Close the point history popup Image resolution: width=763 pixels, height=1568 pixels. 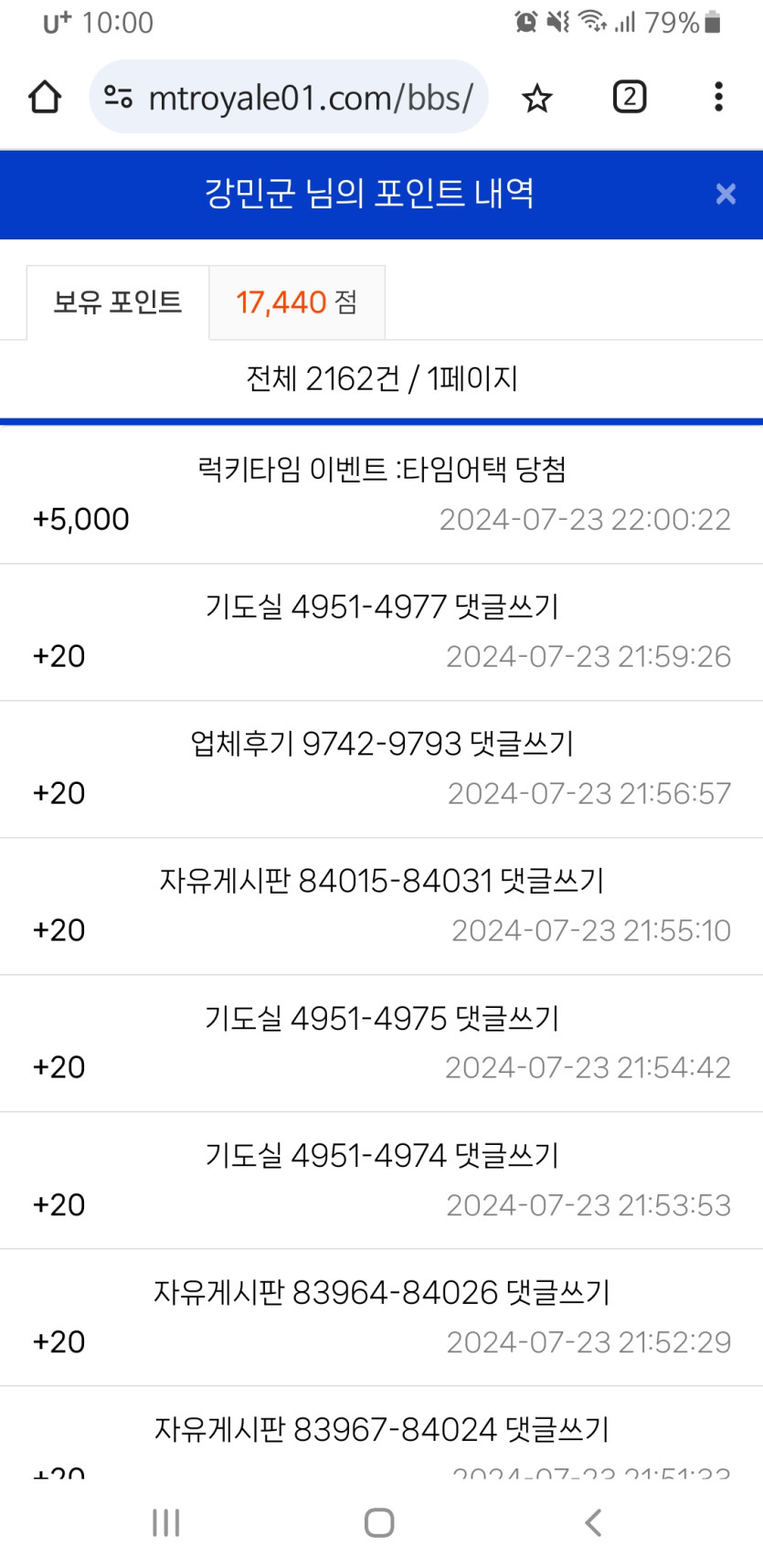click(x=726, y=194)
